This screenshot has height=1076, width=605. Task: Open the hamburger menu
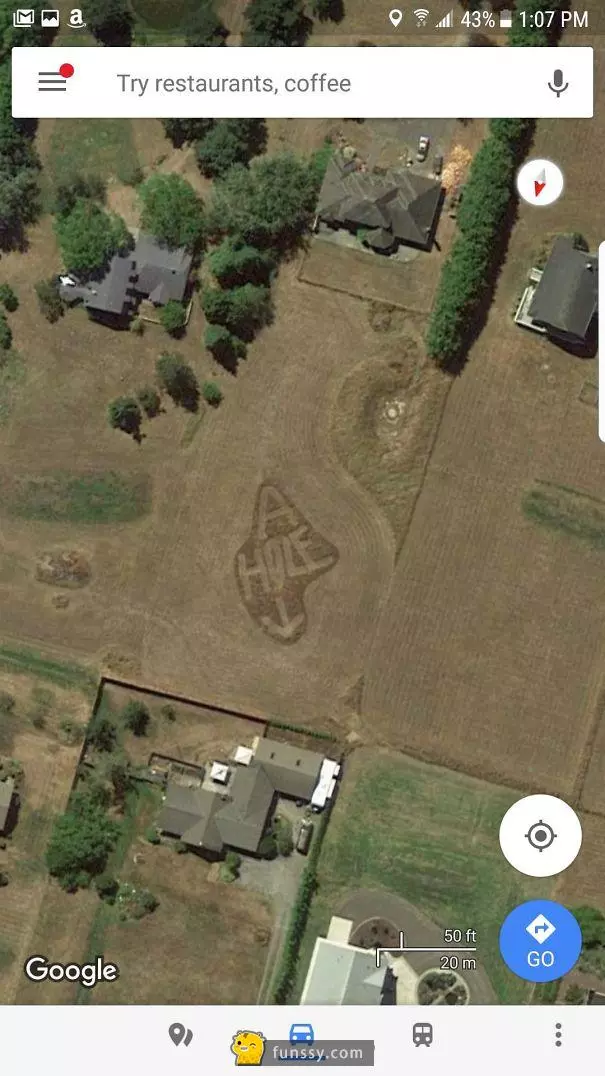pyautogui.click(x=53, y=82)
